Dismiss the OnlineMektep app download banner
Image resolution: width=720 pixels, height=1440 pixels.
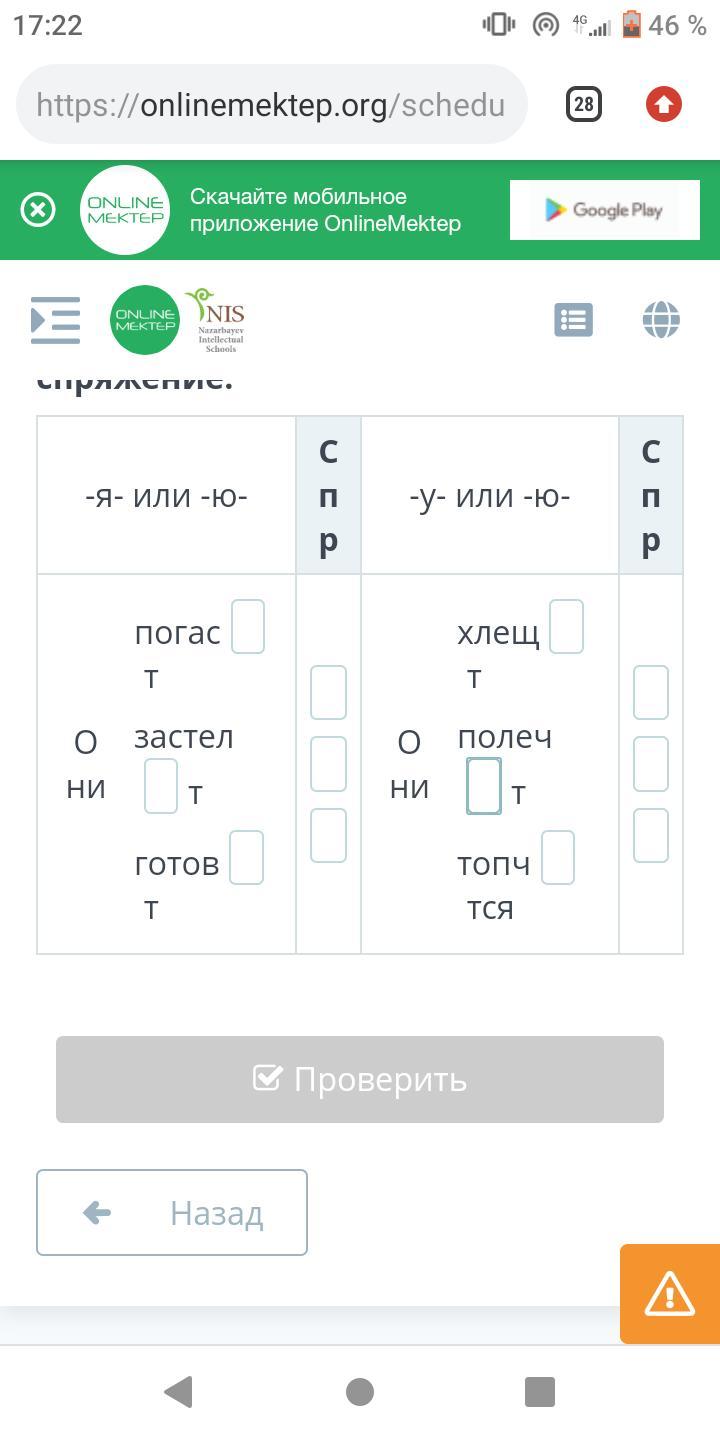[38, 210]
